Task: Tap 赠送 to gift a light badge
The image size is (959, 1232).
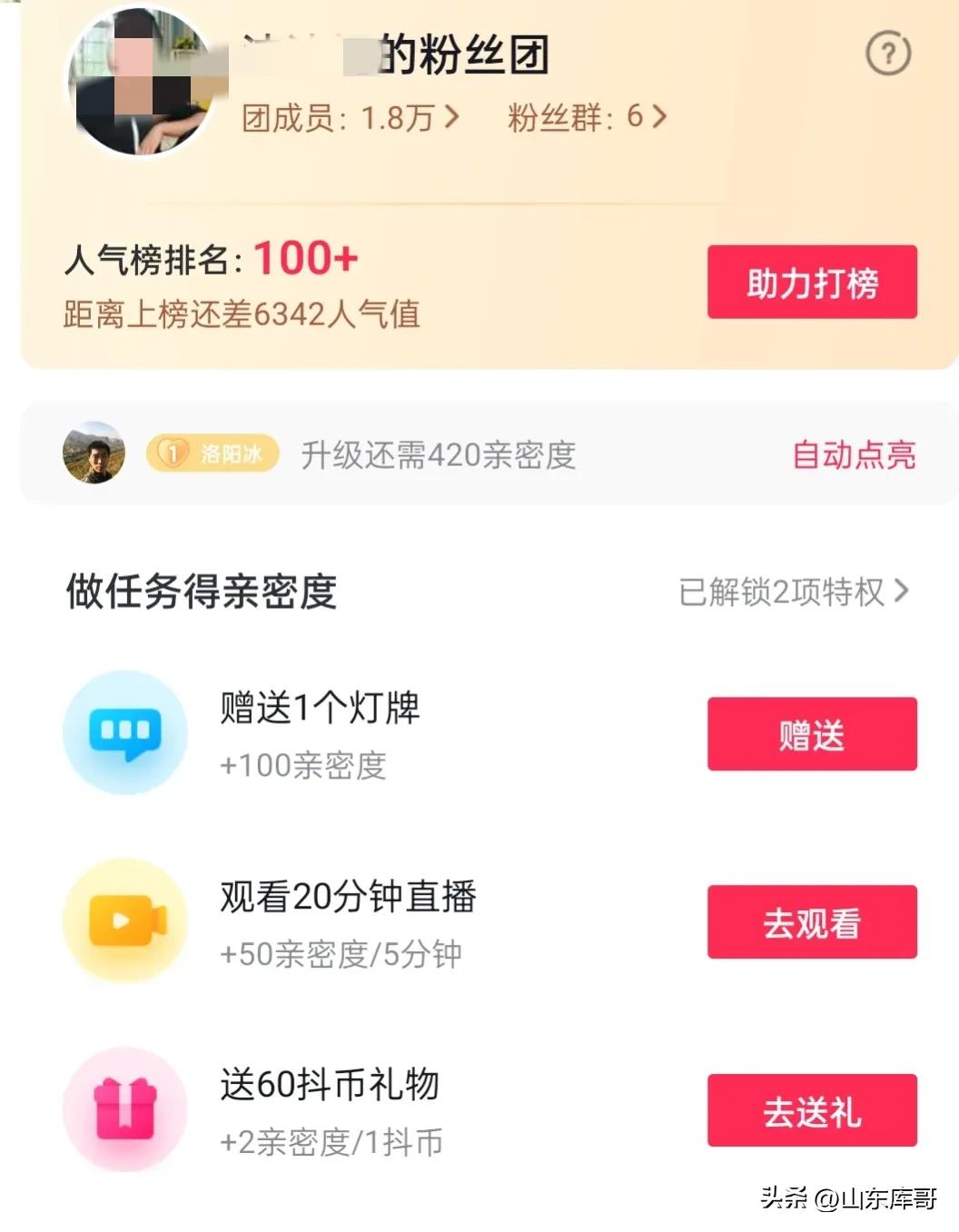Action: [812, 734]
